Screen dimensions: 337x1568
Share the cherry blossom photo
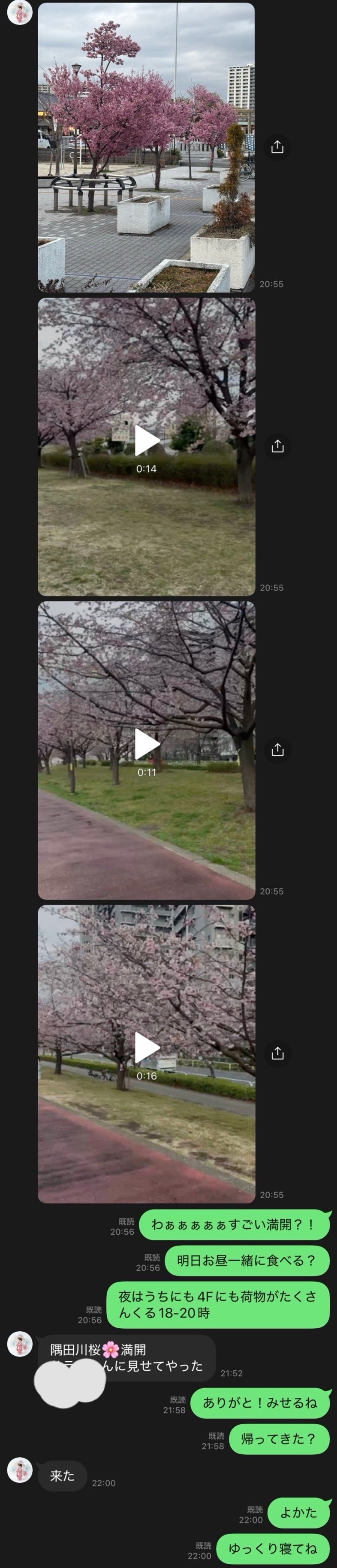(277, 147)
